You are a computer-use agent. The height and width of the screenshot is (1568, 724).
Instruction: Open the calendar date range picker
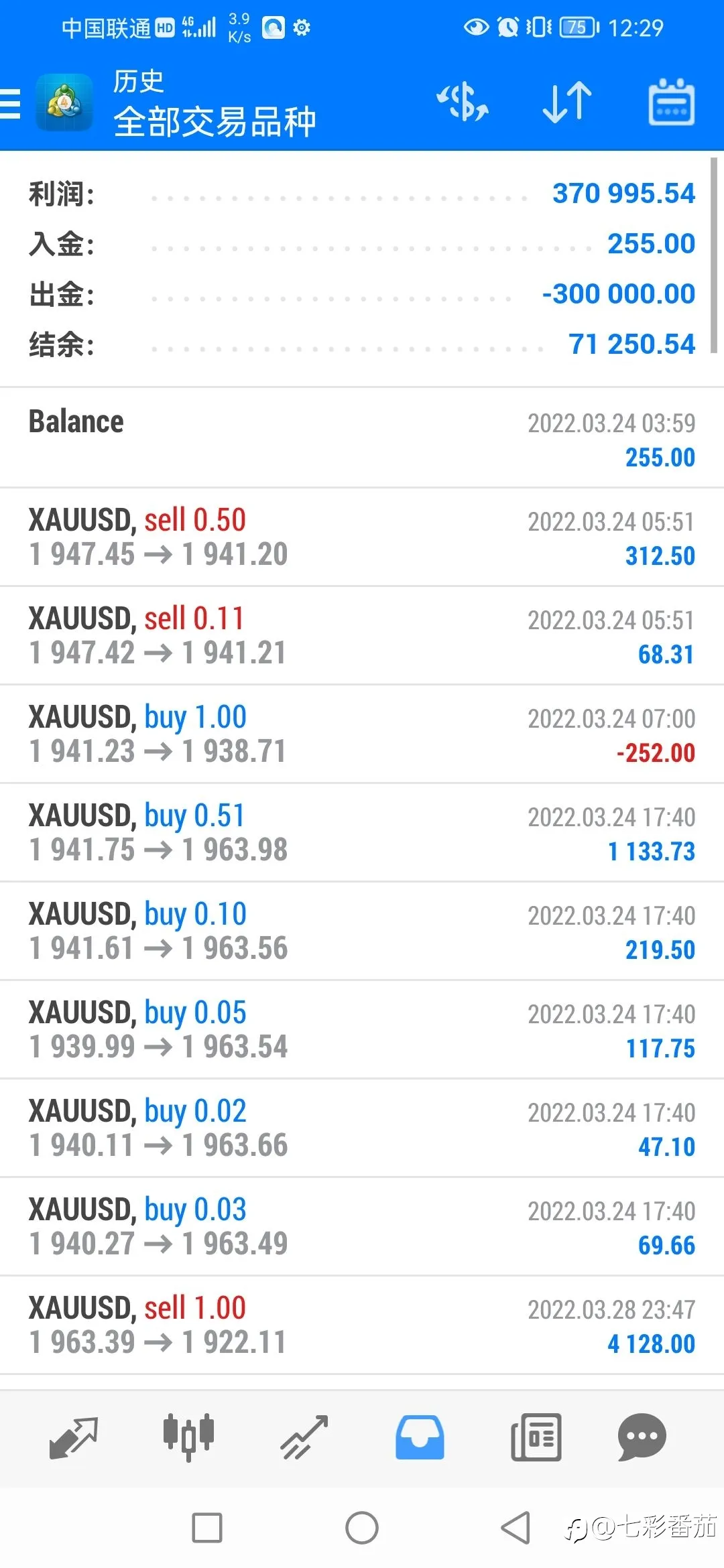[671, 102]
